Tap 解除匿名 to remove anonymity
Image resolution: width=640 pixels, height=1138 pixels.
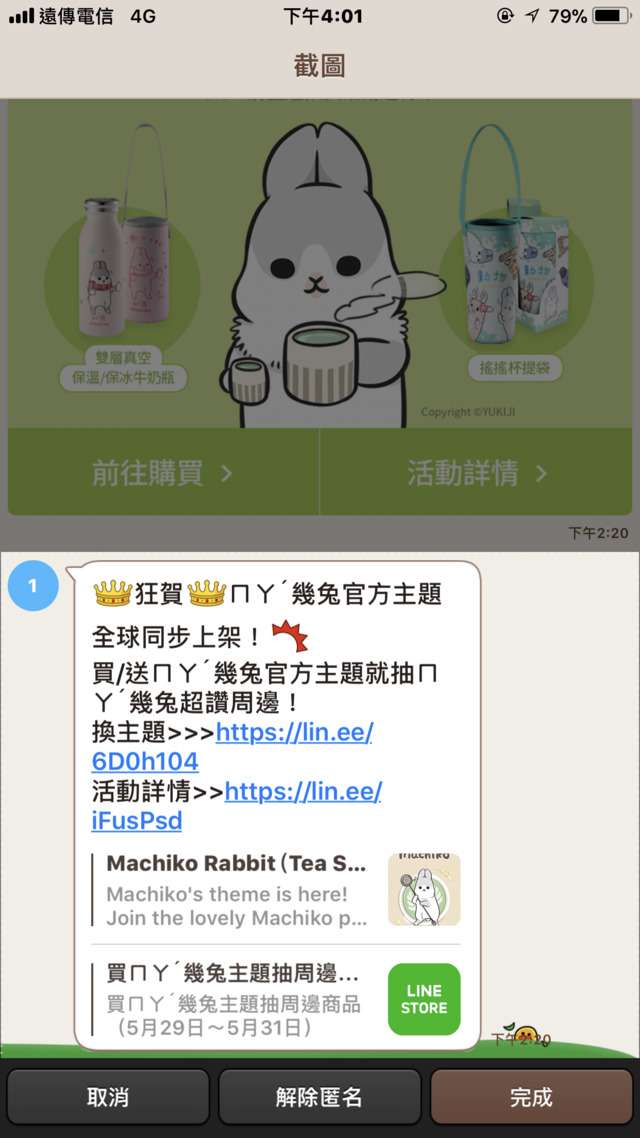(x=319, y=1097)
